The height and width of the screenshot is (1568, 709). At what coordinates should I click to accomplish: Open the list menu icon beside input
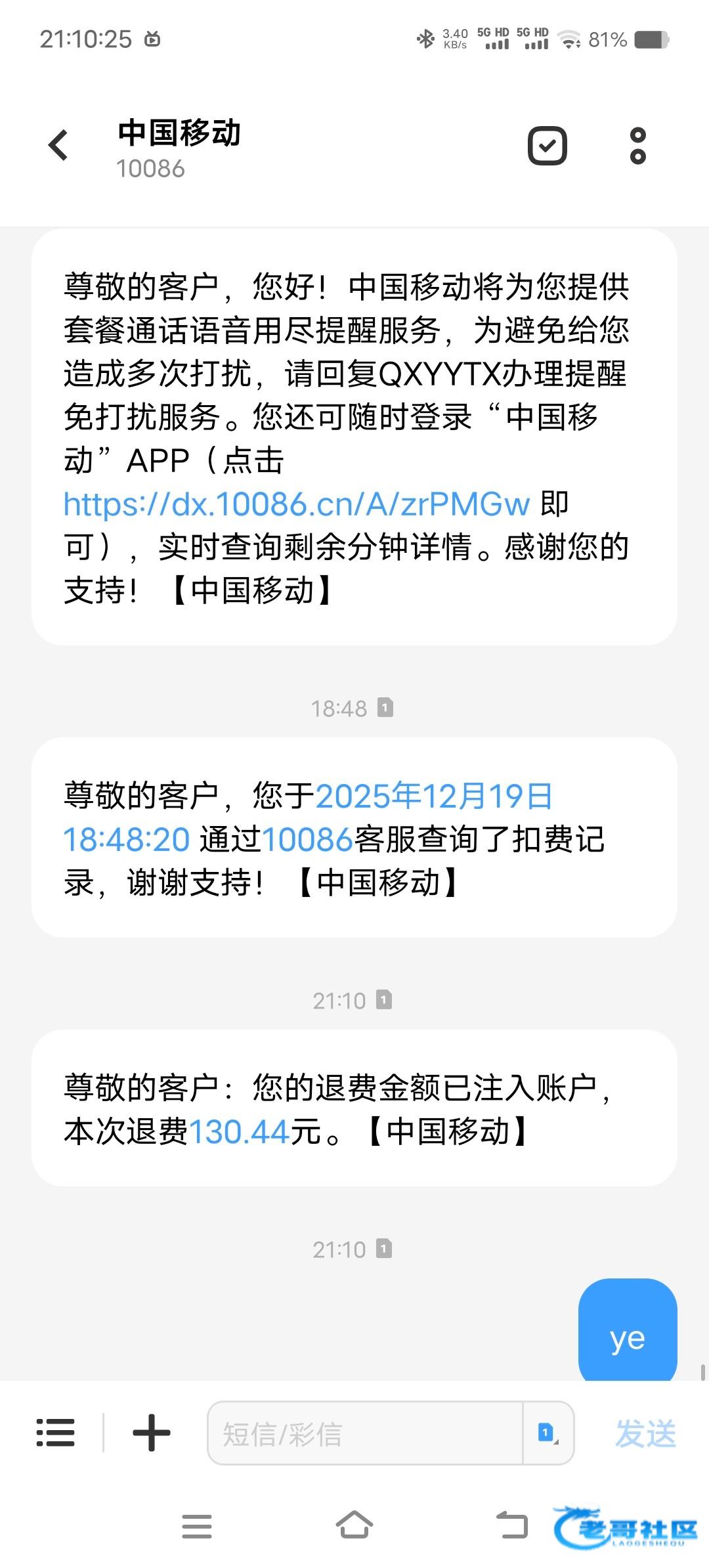[x=56, y=1433]
